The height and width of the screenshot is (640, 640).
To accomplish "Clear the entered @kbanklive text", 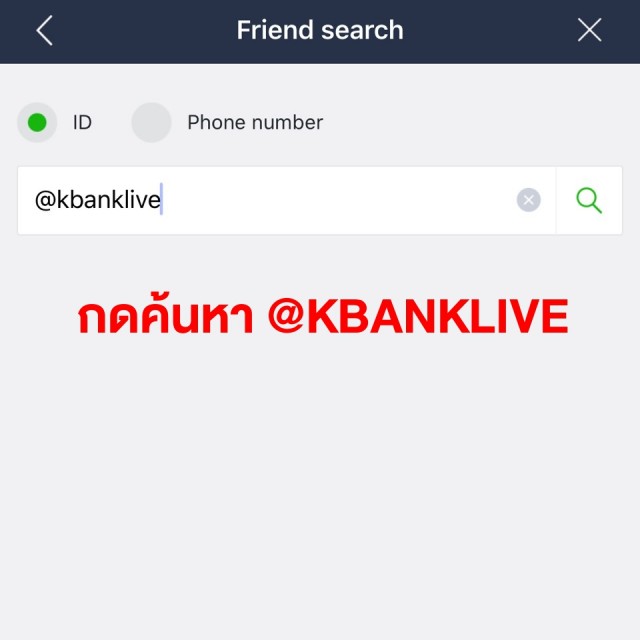I will tap(528, 201).
